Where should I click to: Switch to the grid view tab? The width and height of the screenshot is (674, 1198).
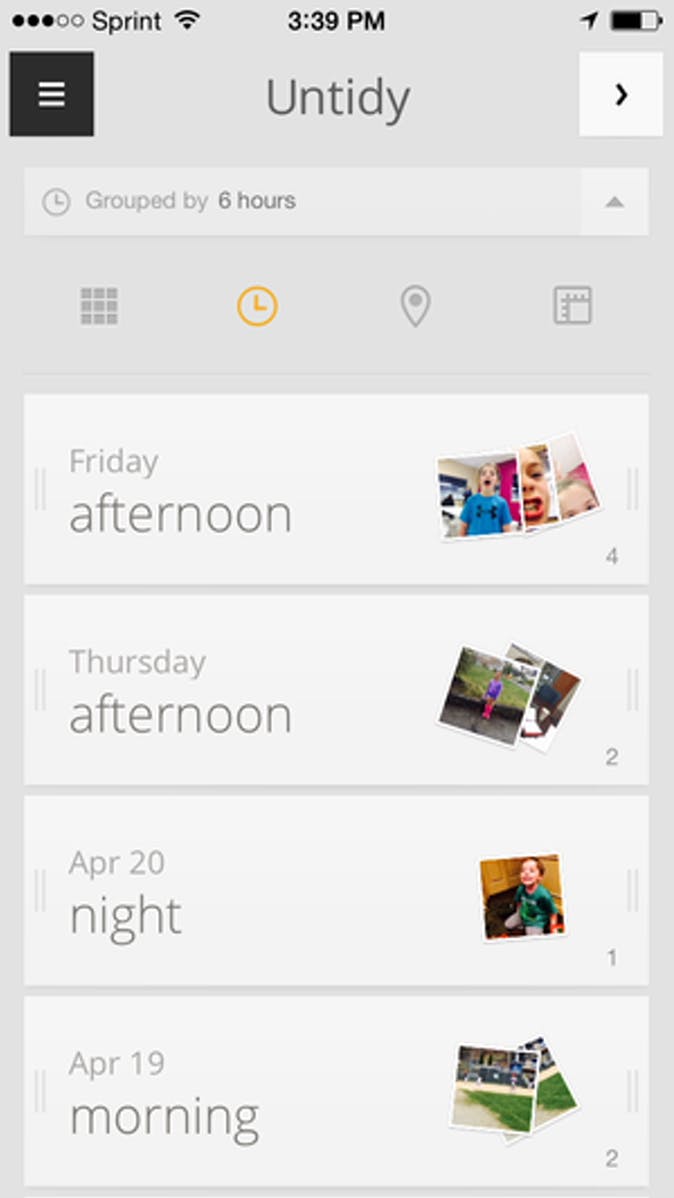99,306
